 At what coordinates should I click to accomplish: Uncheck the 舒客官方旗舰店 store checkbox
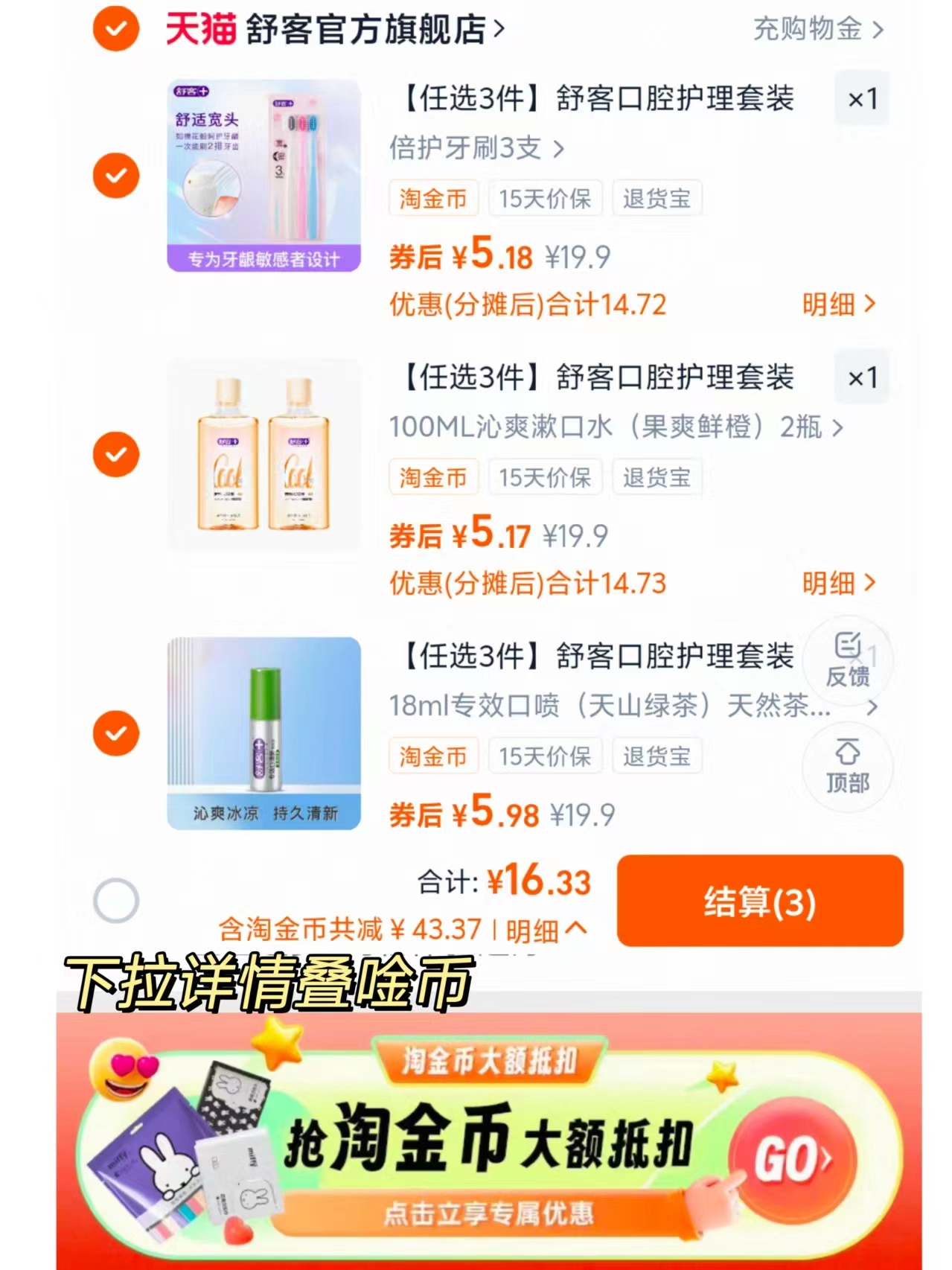point(115,28)
